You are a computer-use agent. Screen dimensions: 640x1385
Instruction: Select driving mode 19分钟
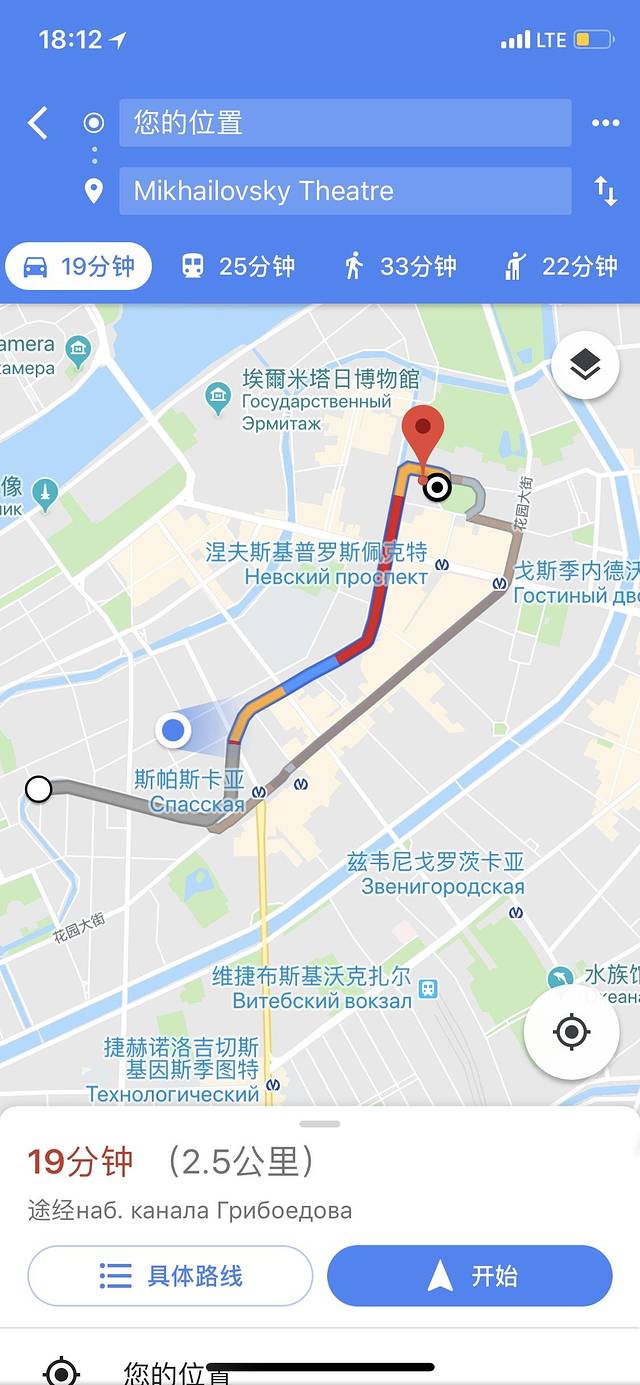78,266
